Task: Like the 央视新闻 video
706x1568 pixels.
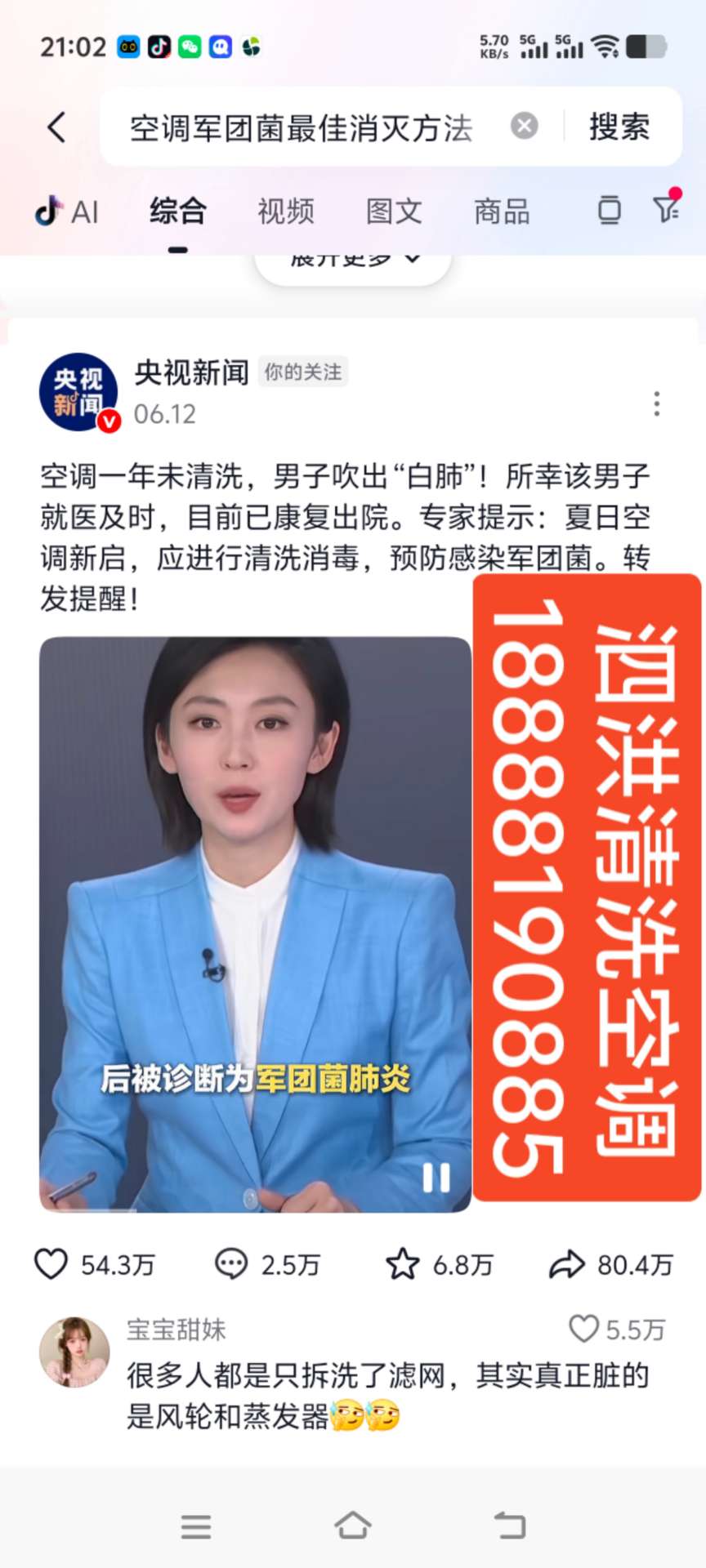Action: pos(51,1264)
